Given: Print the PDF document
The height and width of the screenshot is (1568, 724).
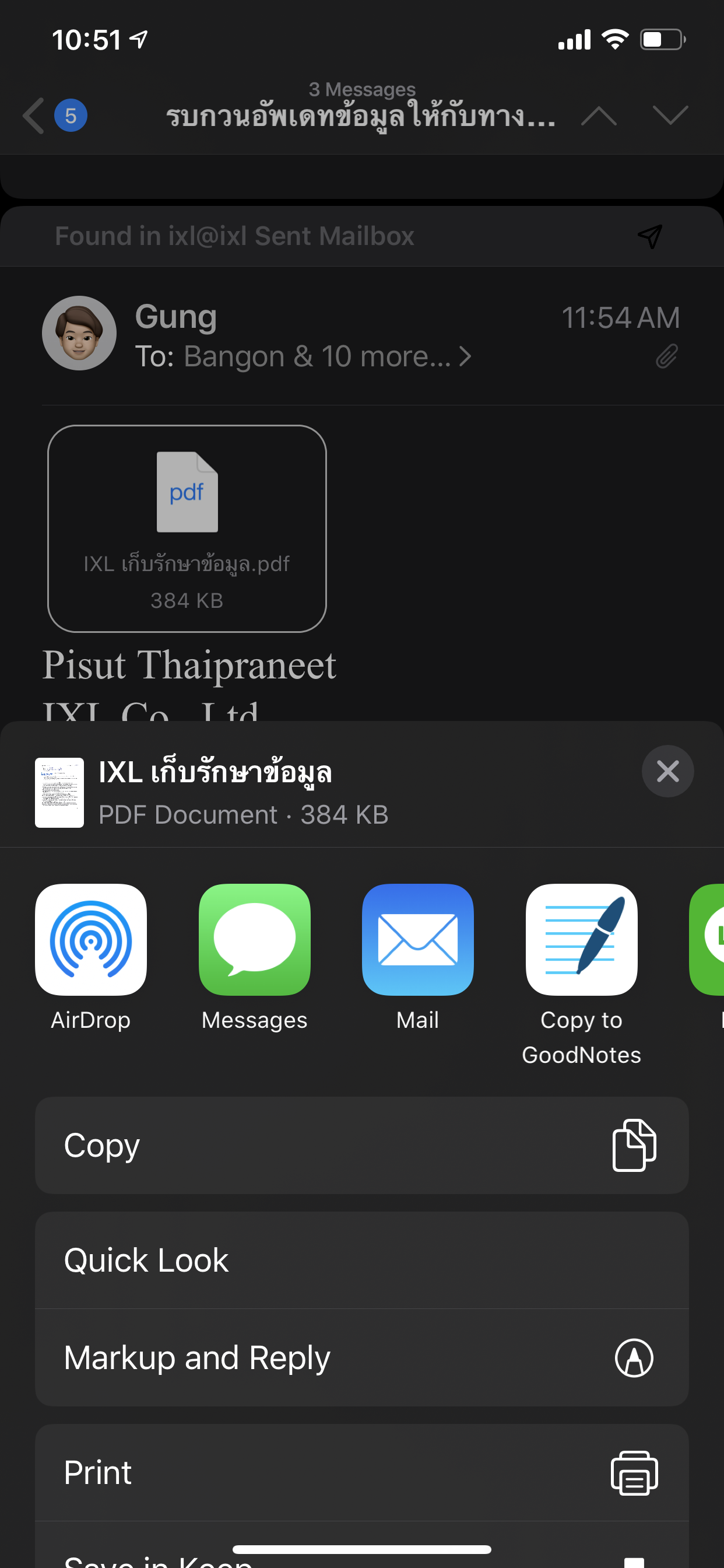Looking at the screenshot, I should [362, 1472].
